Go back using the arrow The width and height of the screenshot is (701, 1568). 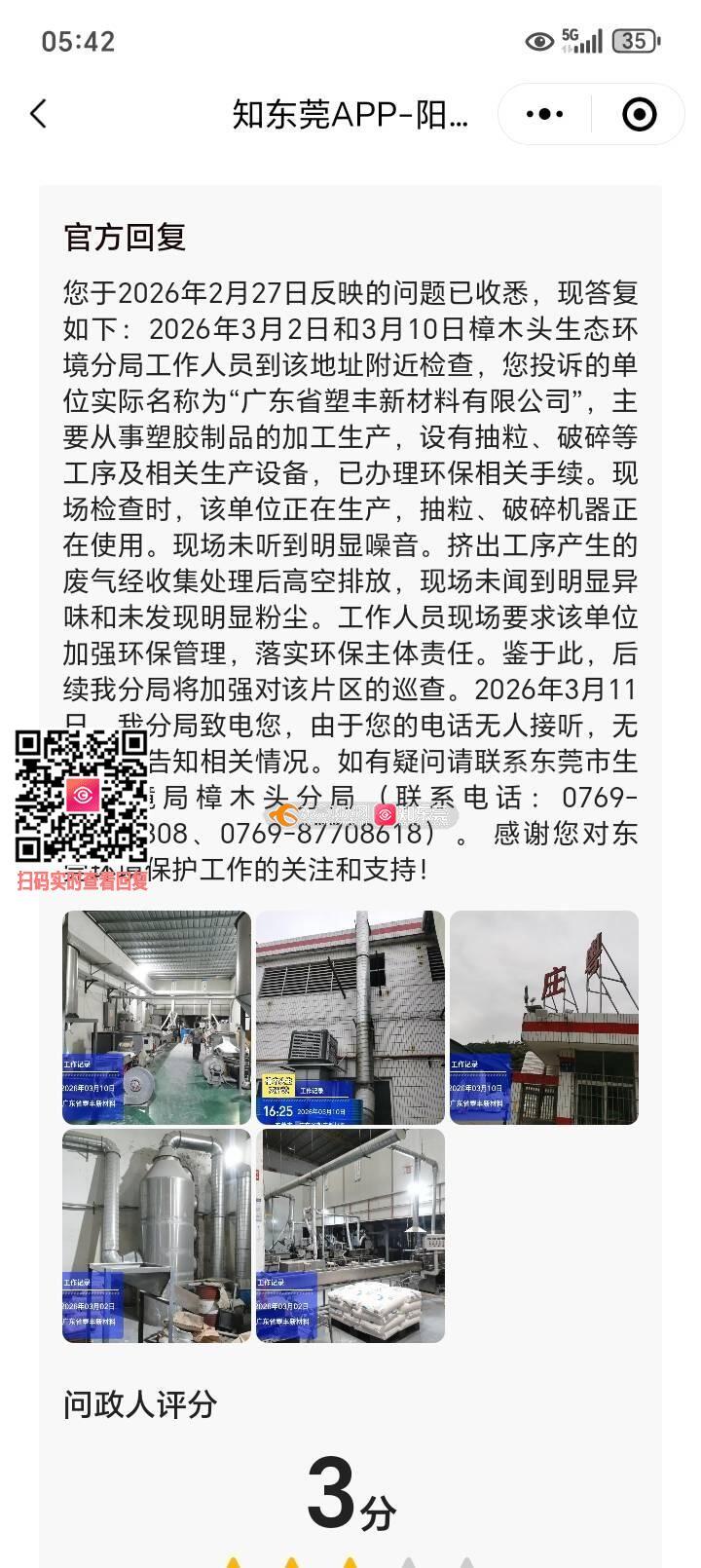pyautogui.click(x=39, y=114)
